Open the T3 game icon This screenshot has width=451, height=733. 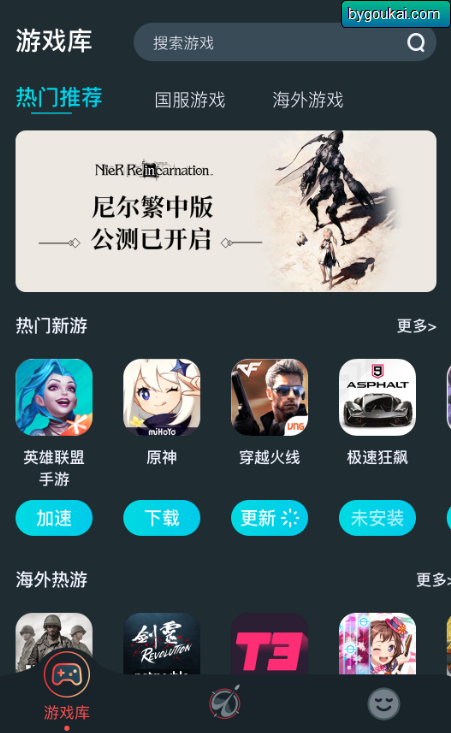pyautogui.click(x=270, y=644)
